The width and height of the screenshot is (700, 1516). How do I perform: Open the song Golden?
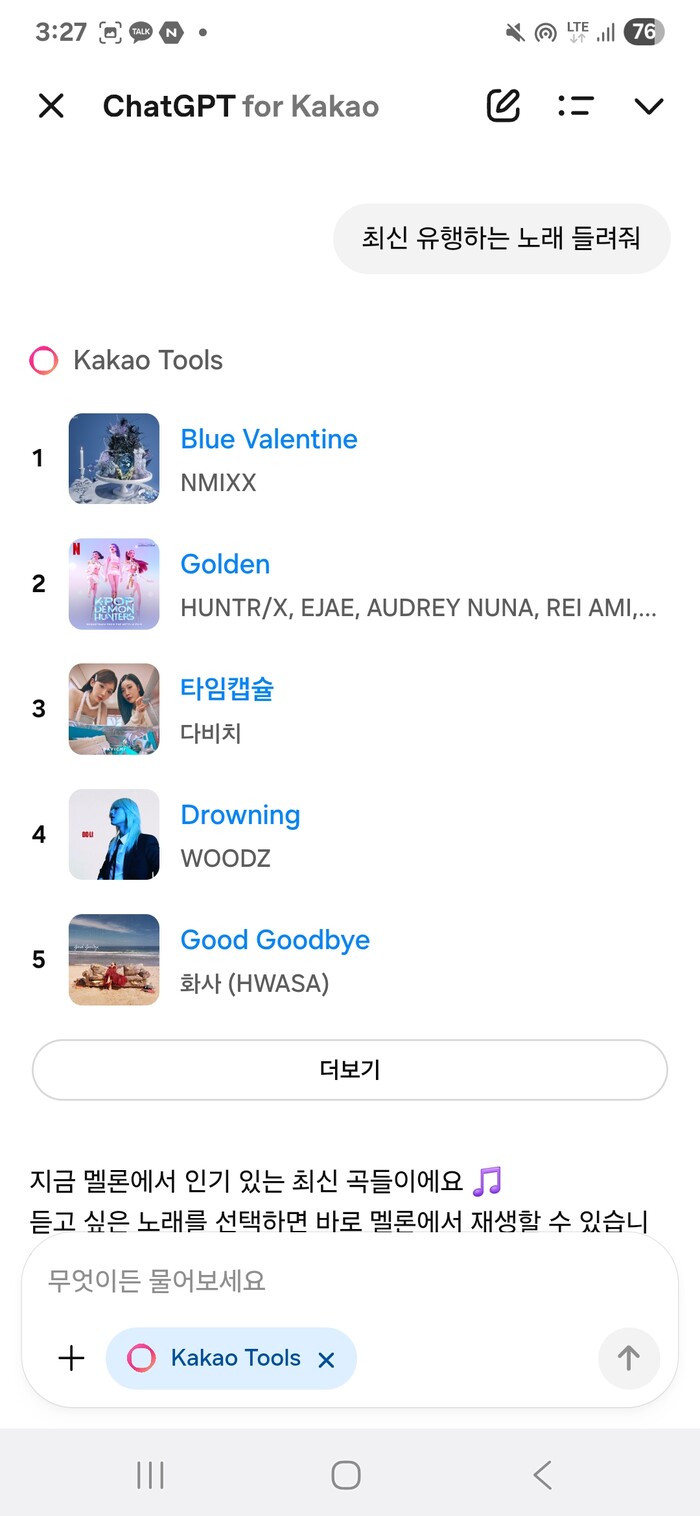pos(225,564)
